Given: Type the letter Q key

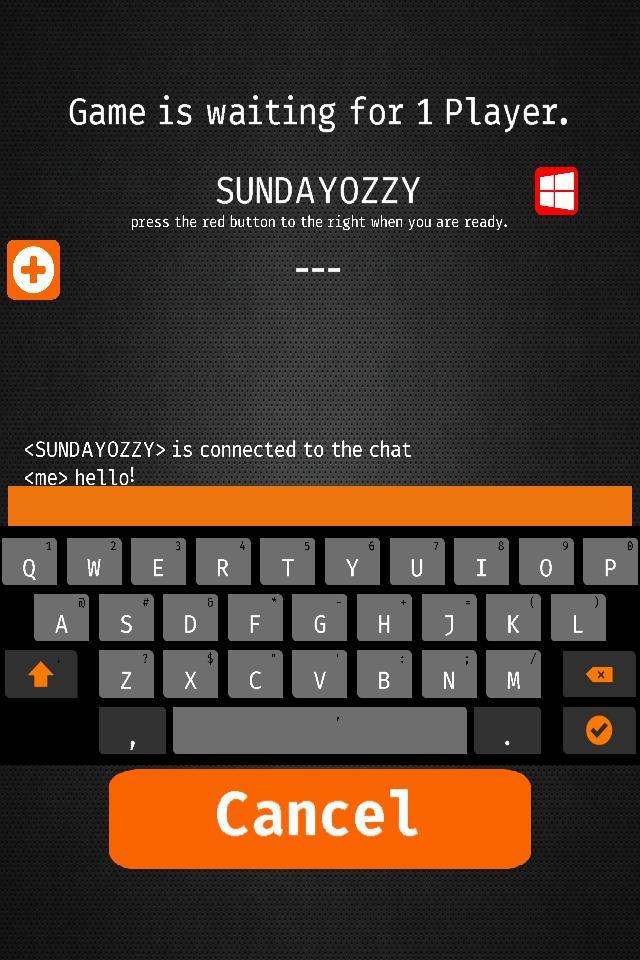Looking at the screenshot, I should pyautogui.click(x=29, y=563).
